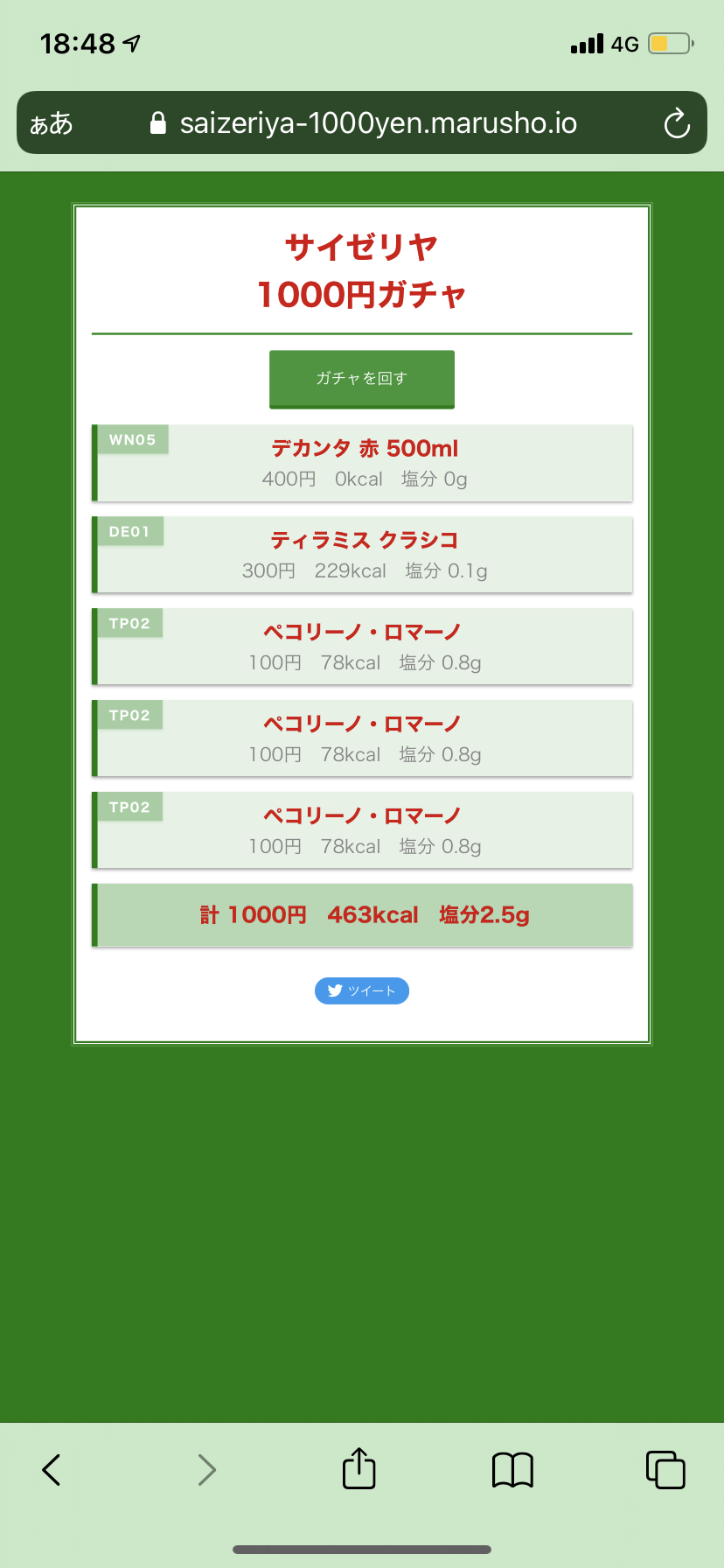Open the bookmarks book icon
The height and width of the screenshot is (1568, 724).
pyautogui.click(x=512, y=1470)
